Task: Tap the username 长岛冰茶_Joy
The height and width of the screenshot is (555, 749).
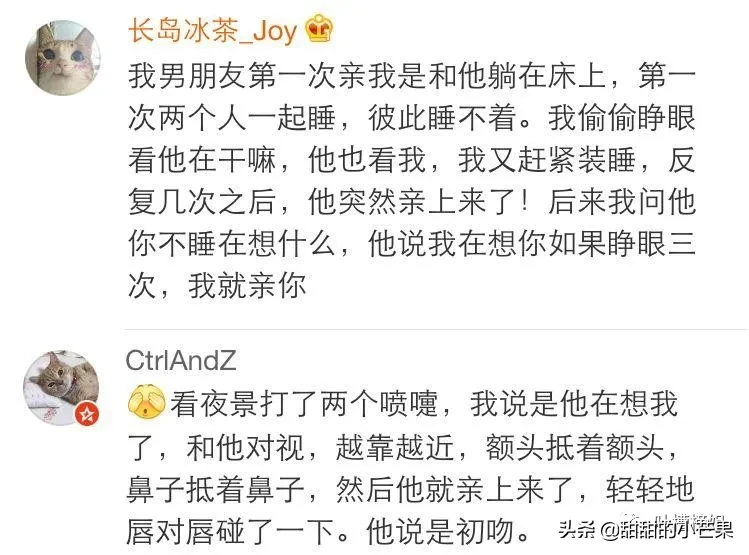Action: pyautogui.click(x=212, y=29)
